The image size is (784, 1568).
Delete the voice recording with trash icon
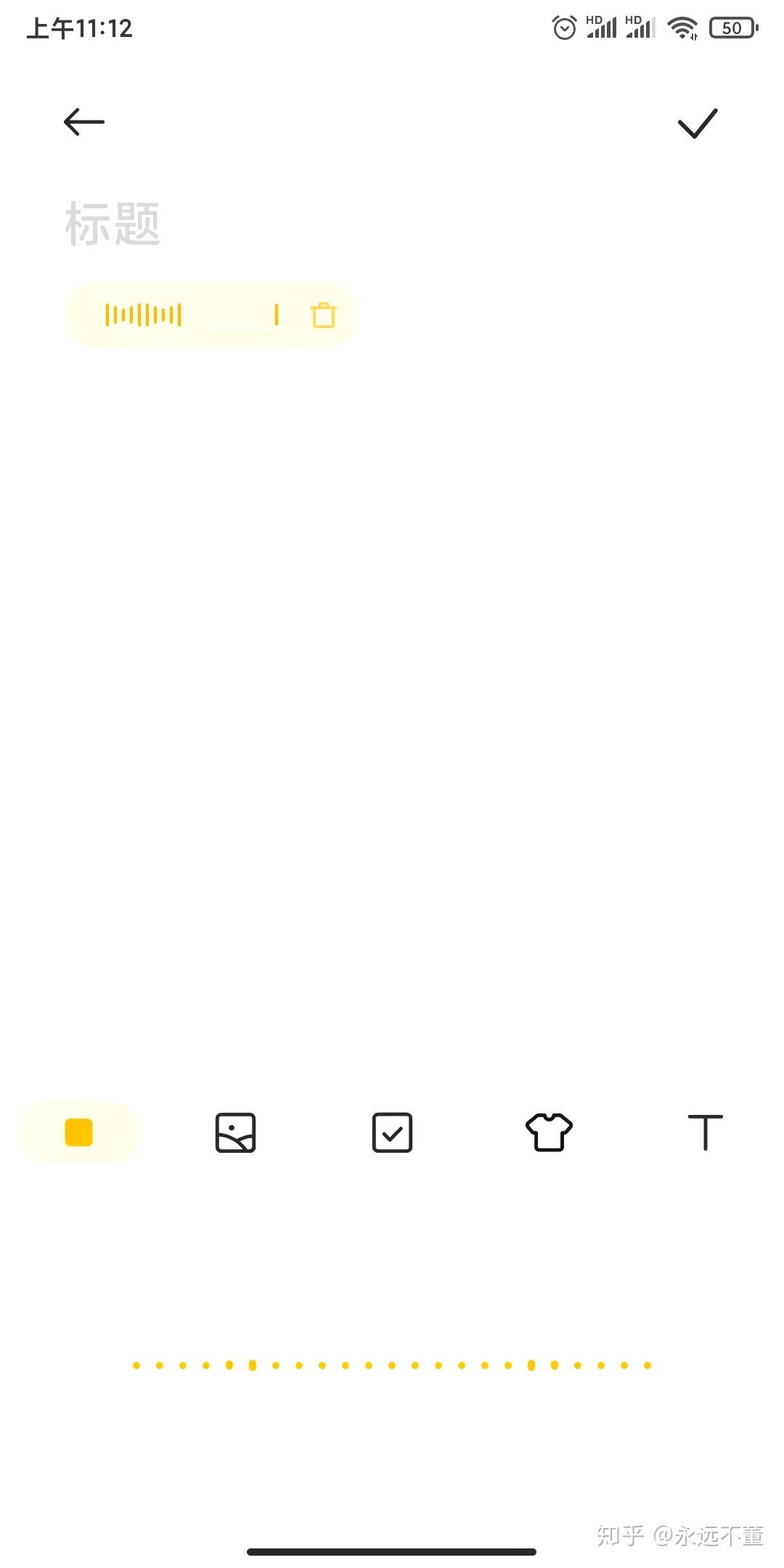323,315
